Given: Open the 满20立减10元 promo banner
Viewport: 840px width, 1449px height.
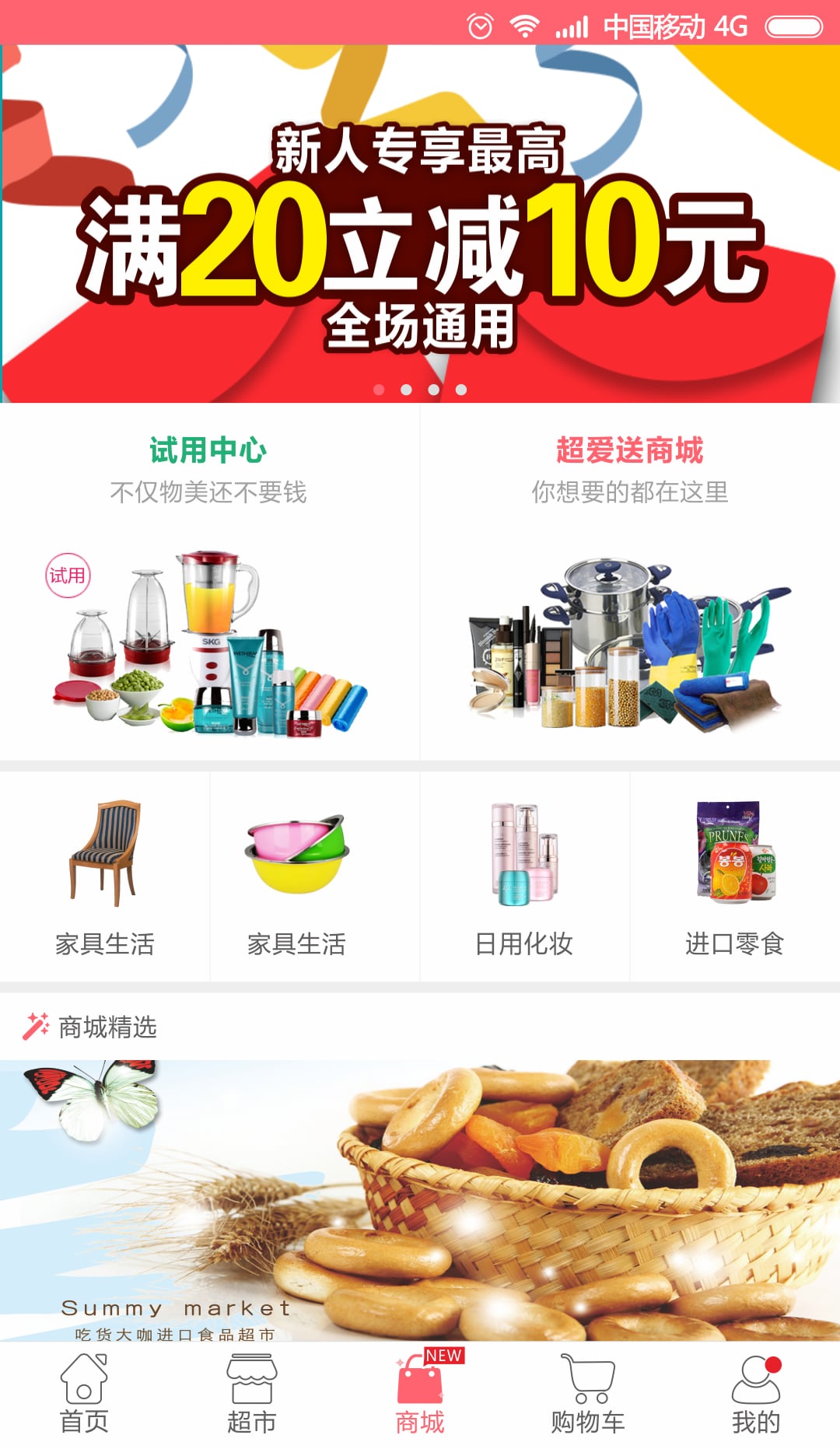Looking at the screenshot, I should tap(420, 224).
